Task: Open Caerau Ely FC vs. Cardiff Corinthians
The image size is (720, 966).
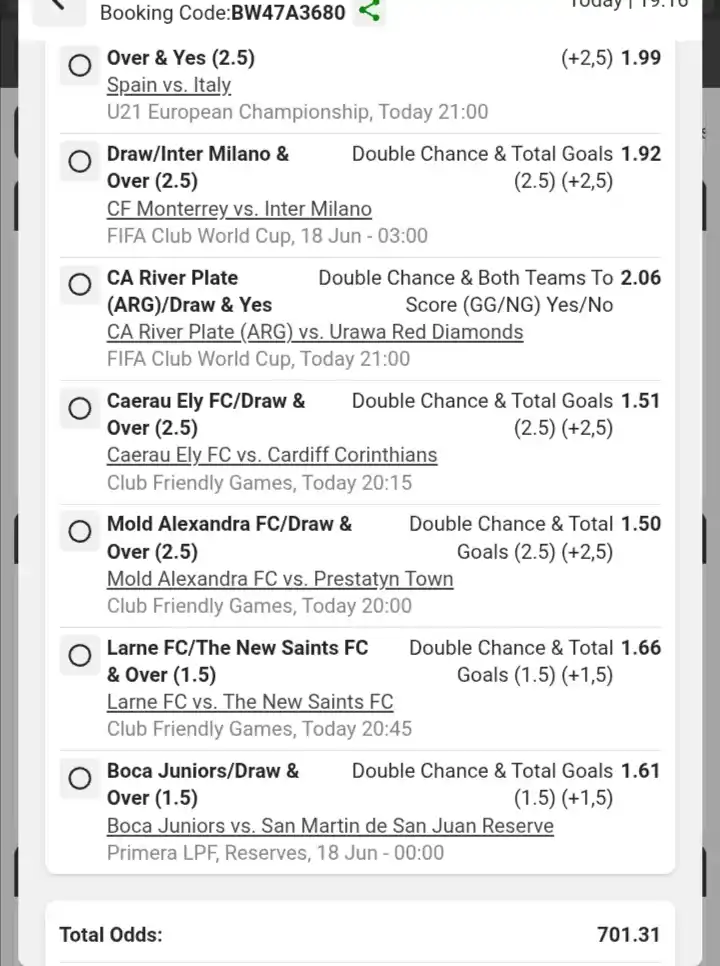Action: (x=272, y=455)
